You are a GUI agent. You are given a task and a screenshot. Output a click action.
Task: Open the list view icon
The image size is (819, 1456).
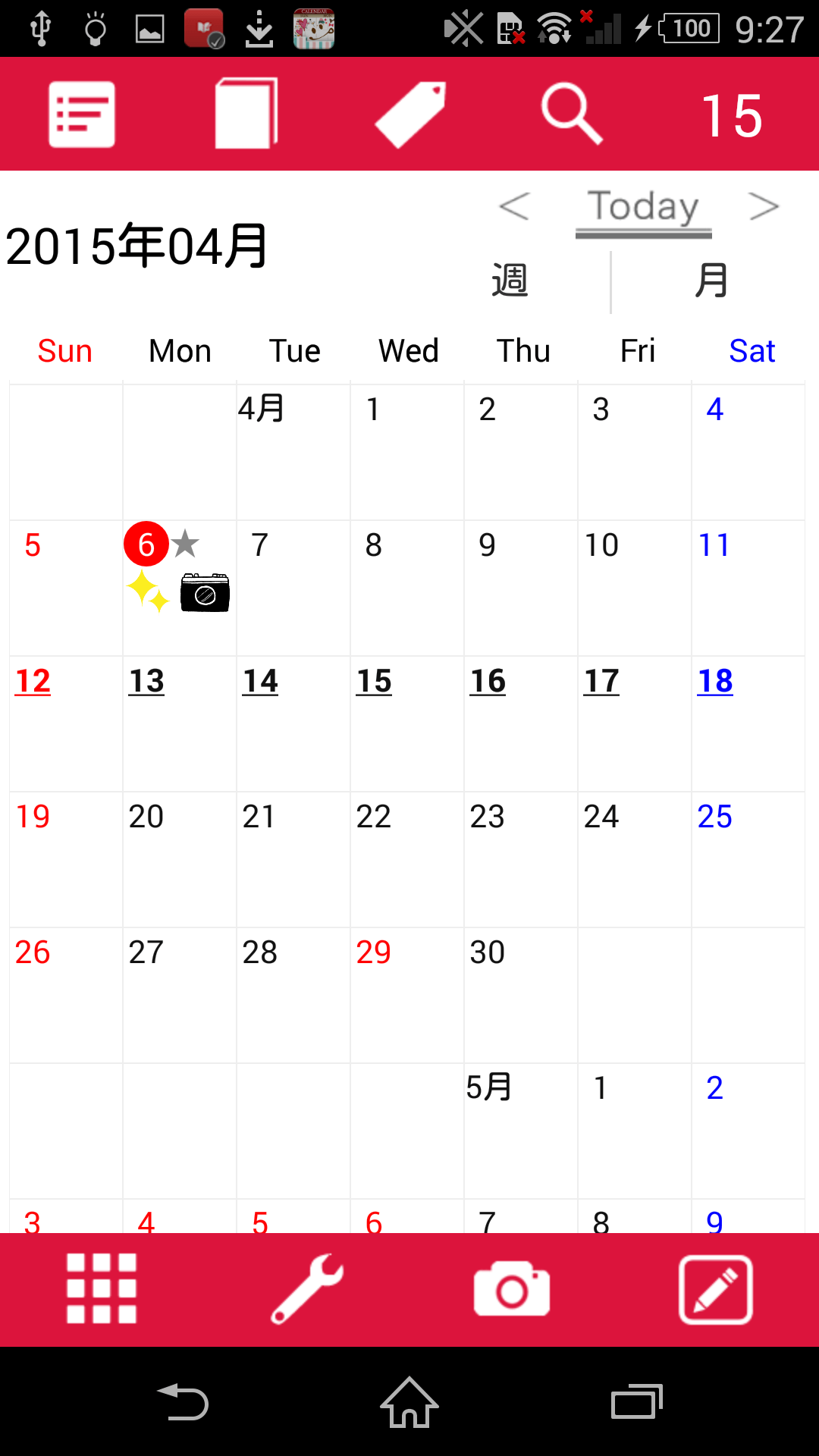pos(82,115)
